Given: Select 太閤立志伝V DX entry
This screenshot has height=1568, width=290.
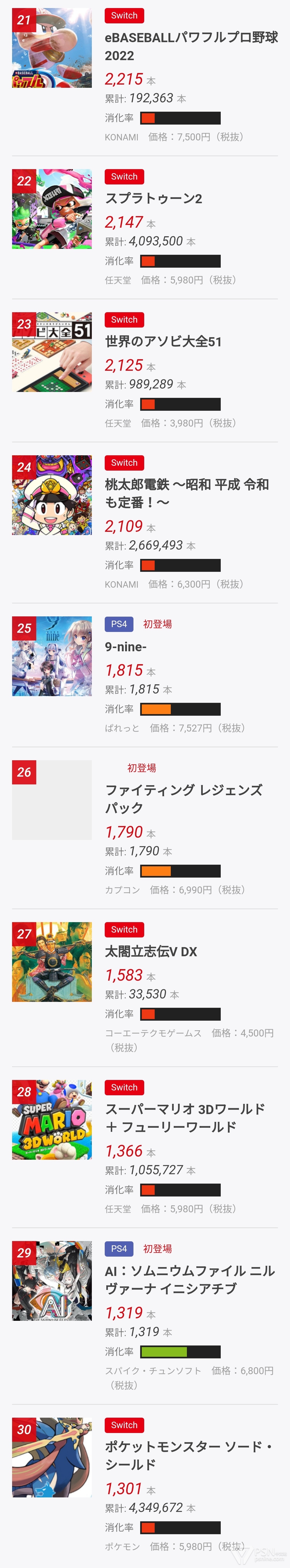Looking at the screenshot, I should (x=151, y=951).
